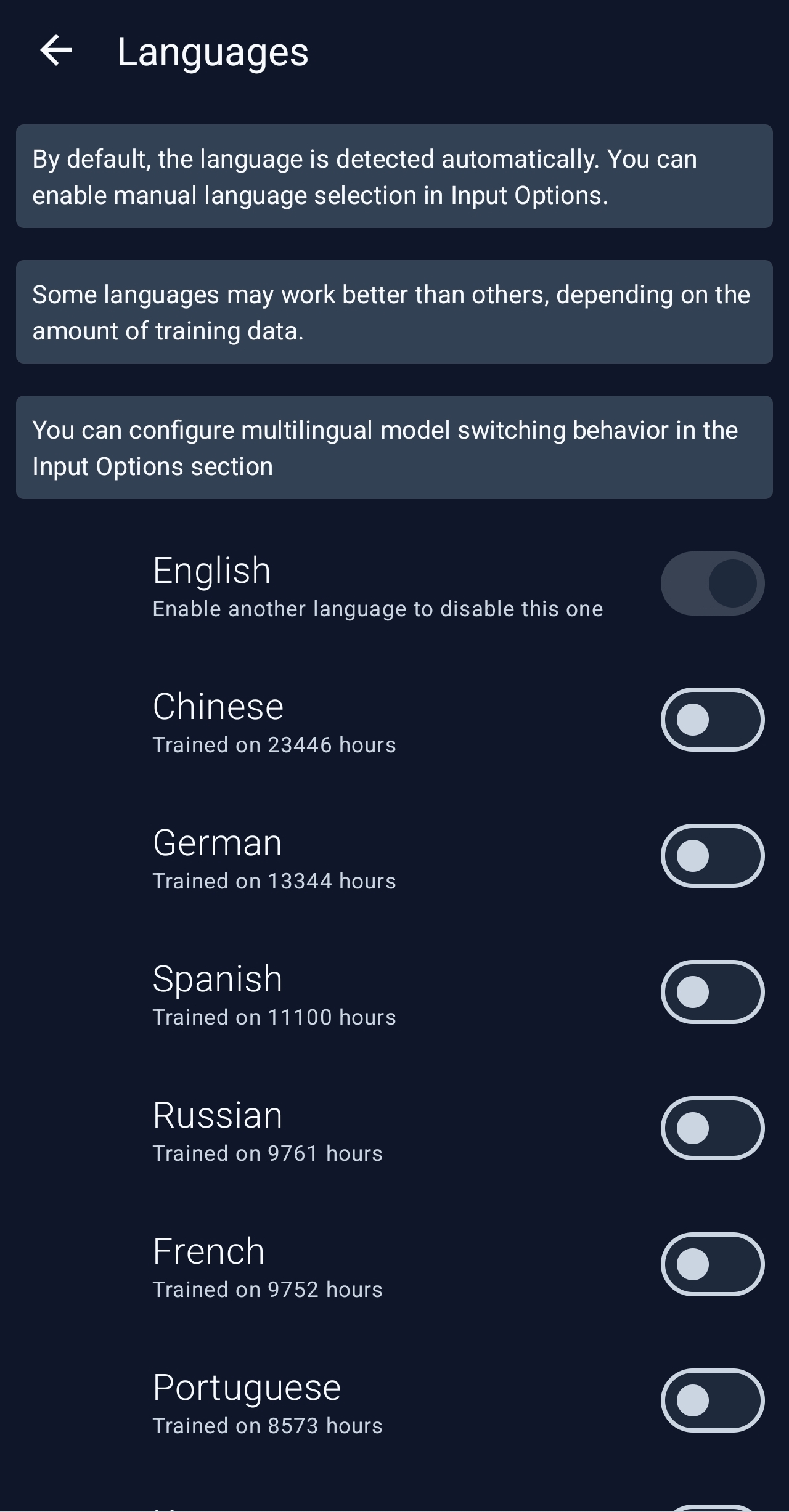Viewport: 789px width, 1512px height.
Task: Switch on Russian language
Action: coord(713,1128)
